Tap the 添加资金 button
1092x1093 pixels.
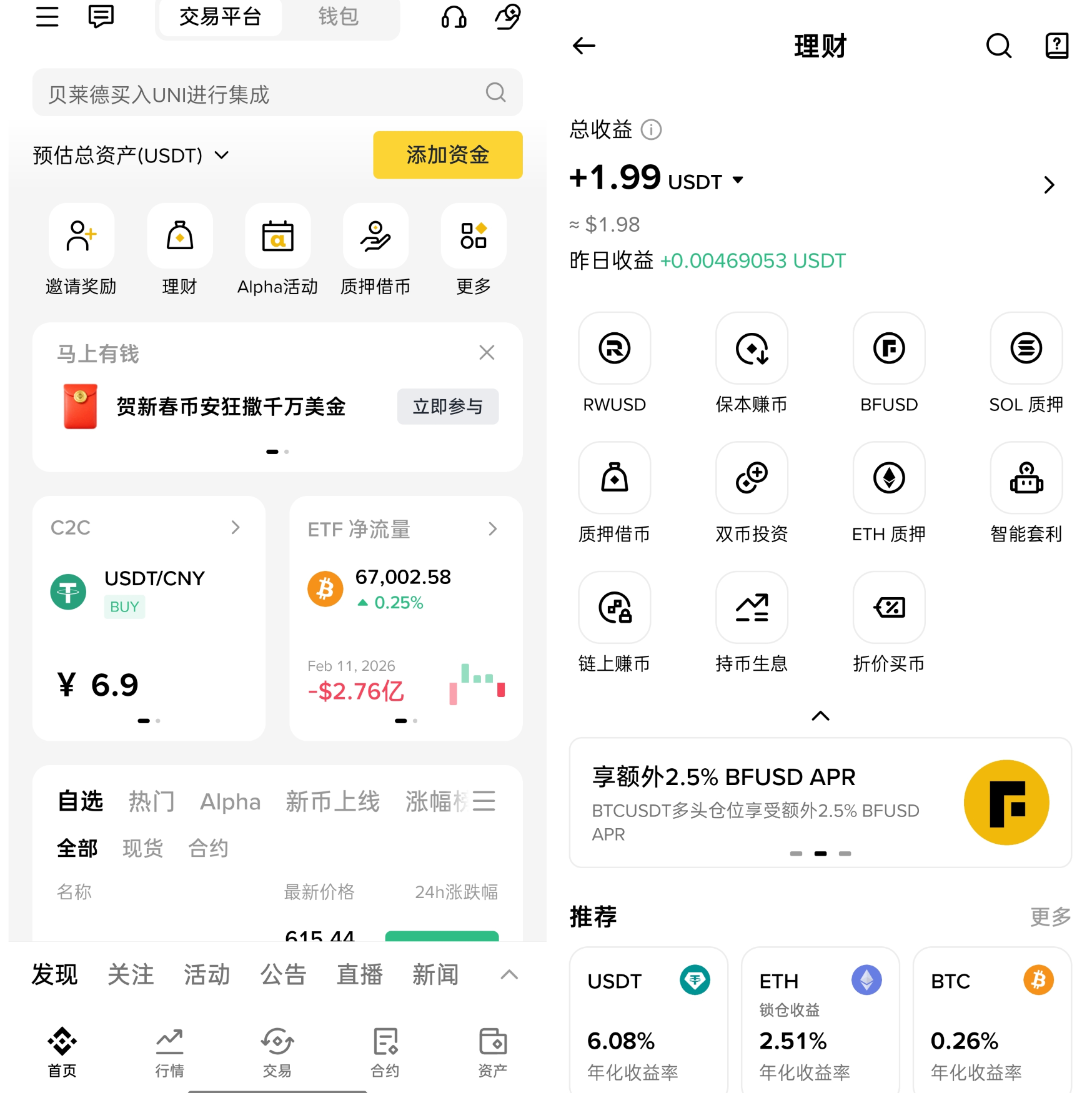pos(447,155)
